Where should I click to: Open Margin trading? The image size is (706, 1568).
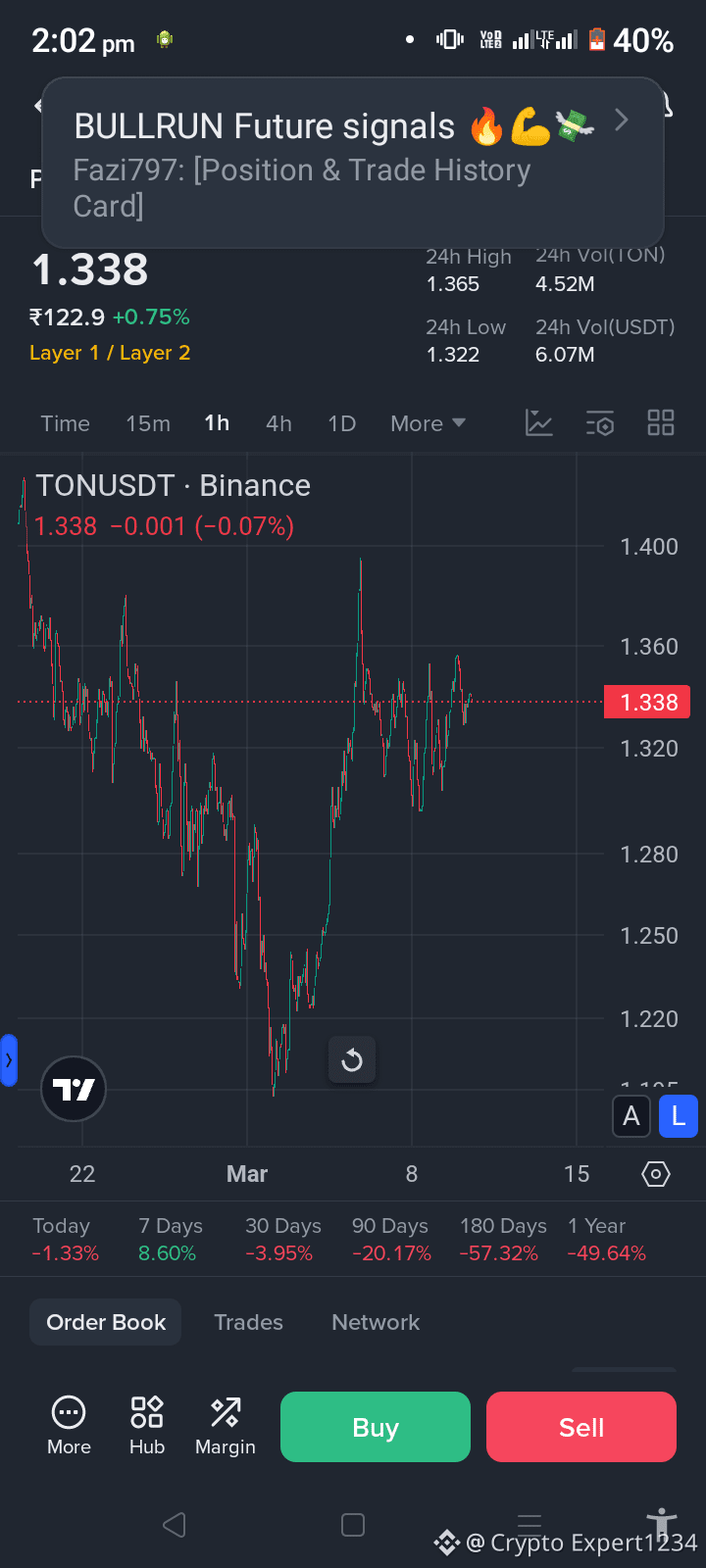[225, 1426]
